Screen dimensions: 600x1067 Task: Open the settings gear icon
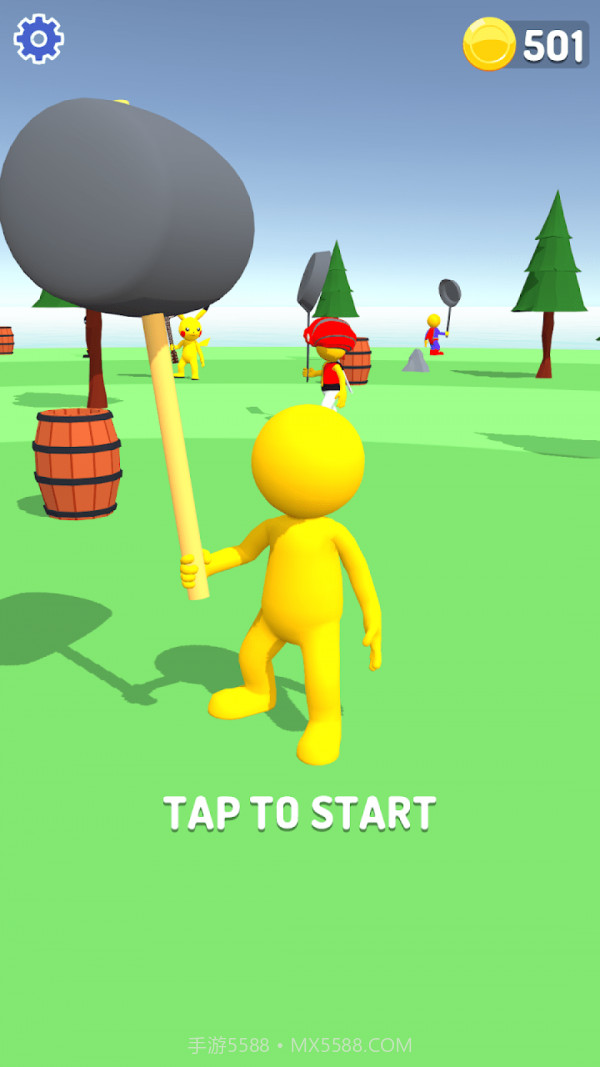pyautogui.click(x=38, y=39)
